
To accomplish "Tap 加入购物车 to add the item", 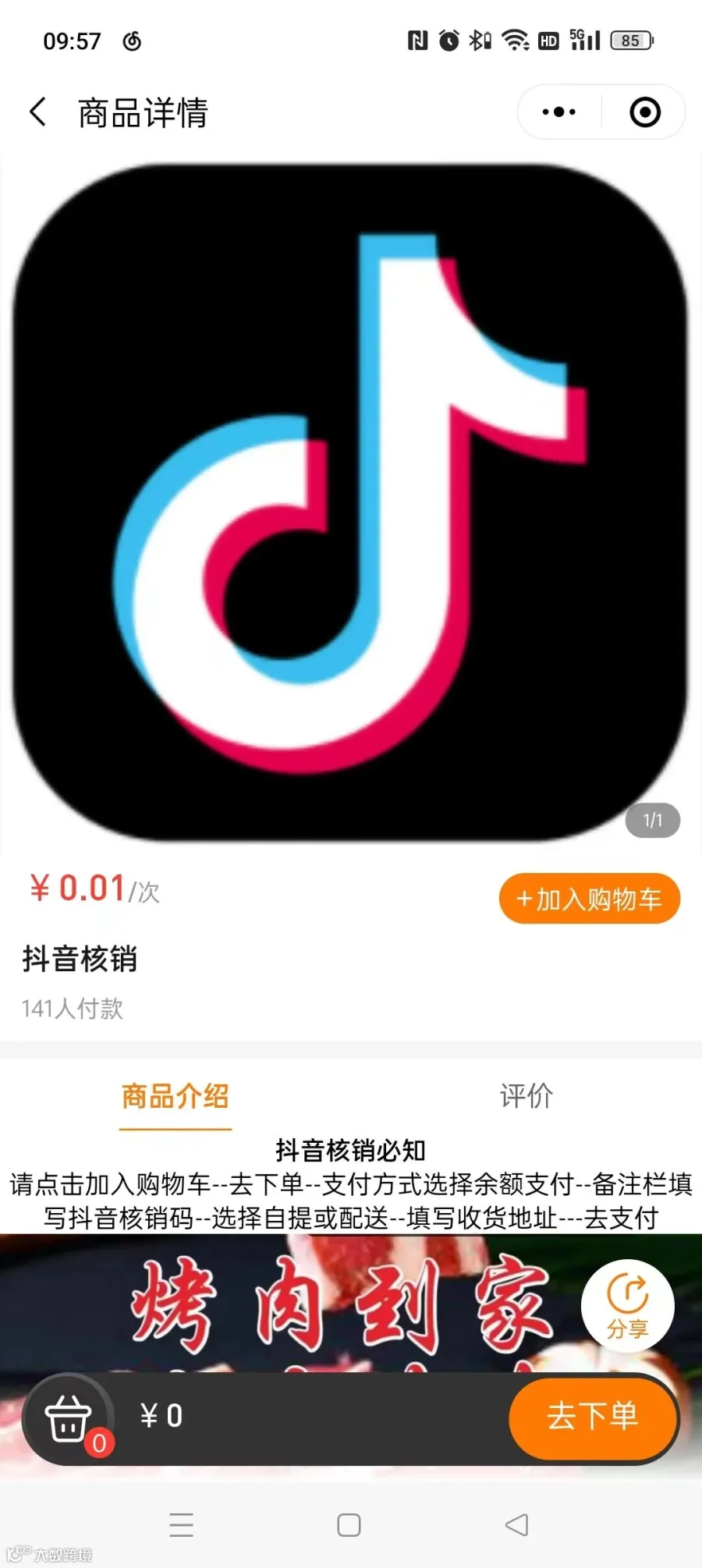I will [590, 899].
